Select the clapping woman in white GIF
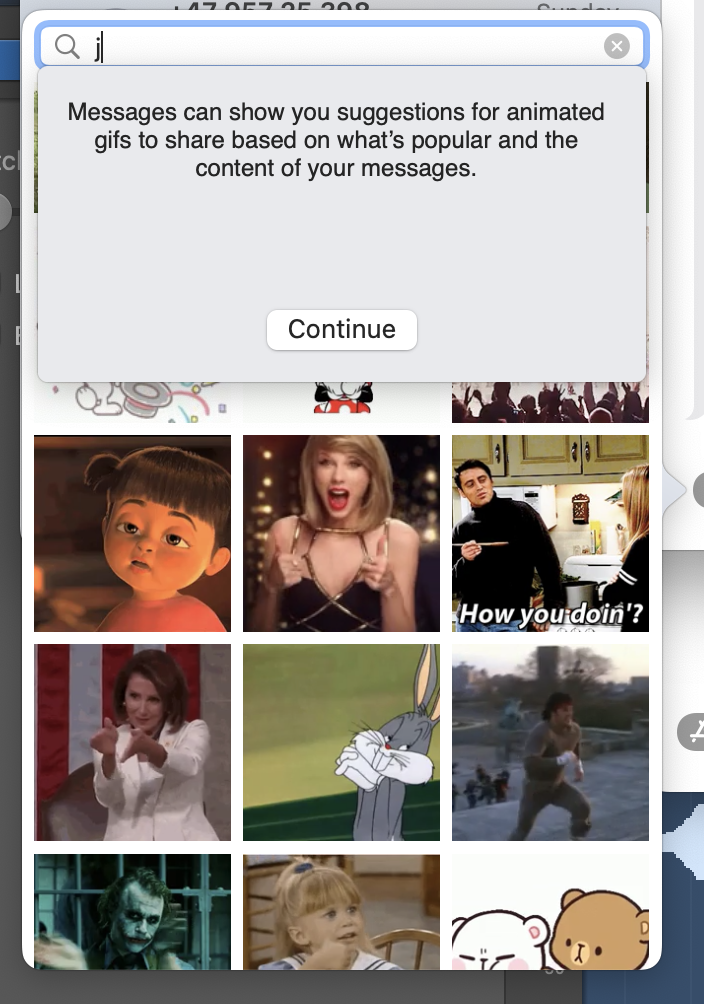This screenshot has height=1004, width=704. point(132,742)
